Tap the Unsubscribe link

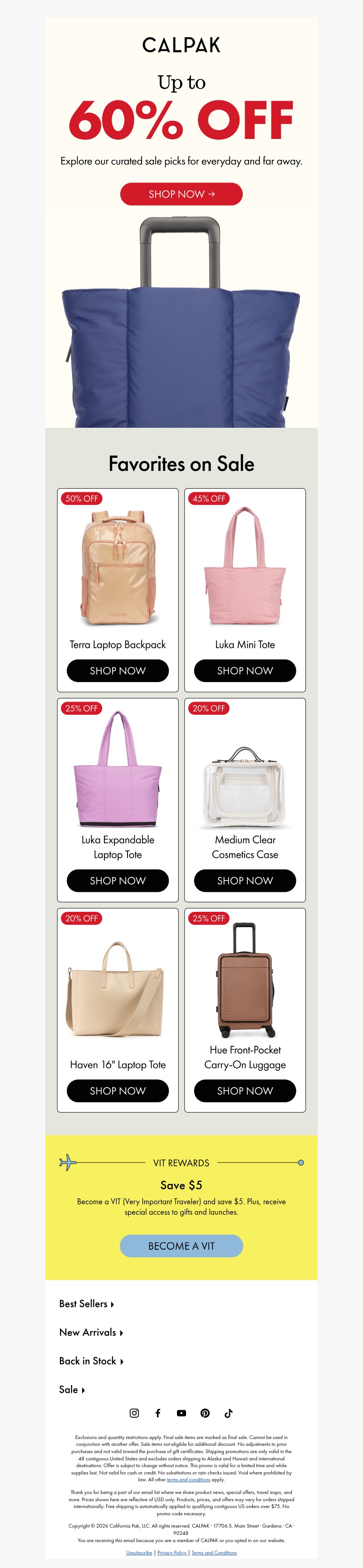click(139, 1553)
